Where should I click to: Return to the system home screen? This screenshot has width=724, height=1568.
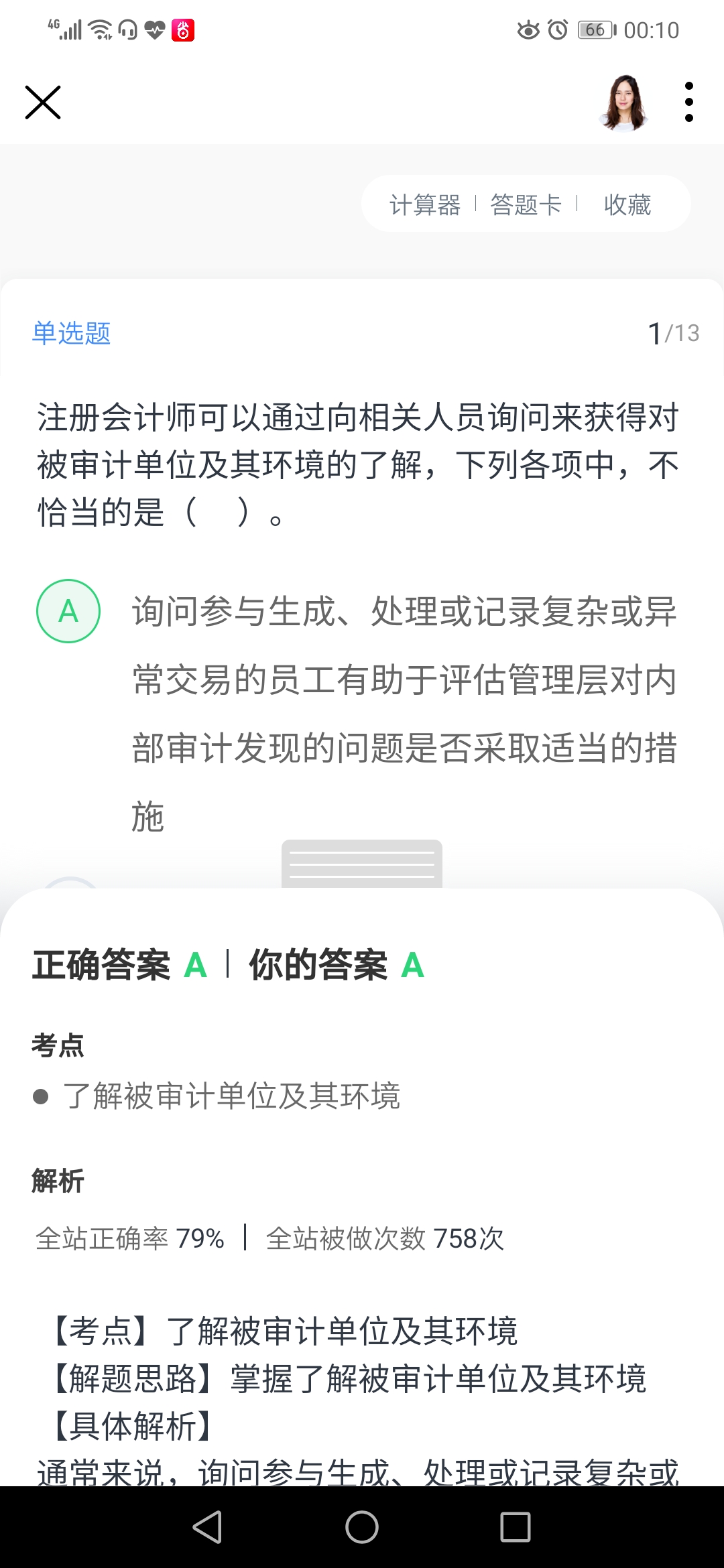click(x=362, y=1527)
